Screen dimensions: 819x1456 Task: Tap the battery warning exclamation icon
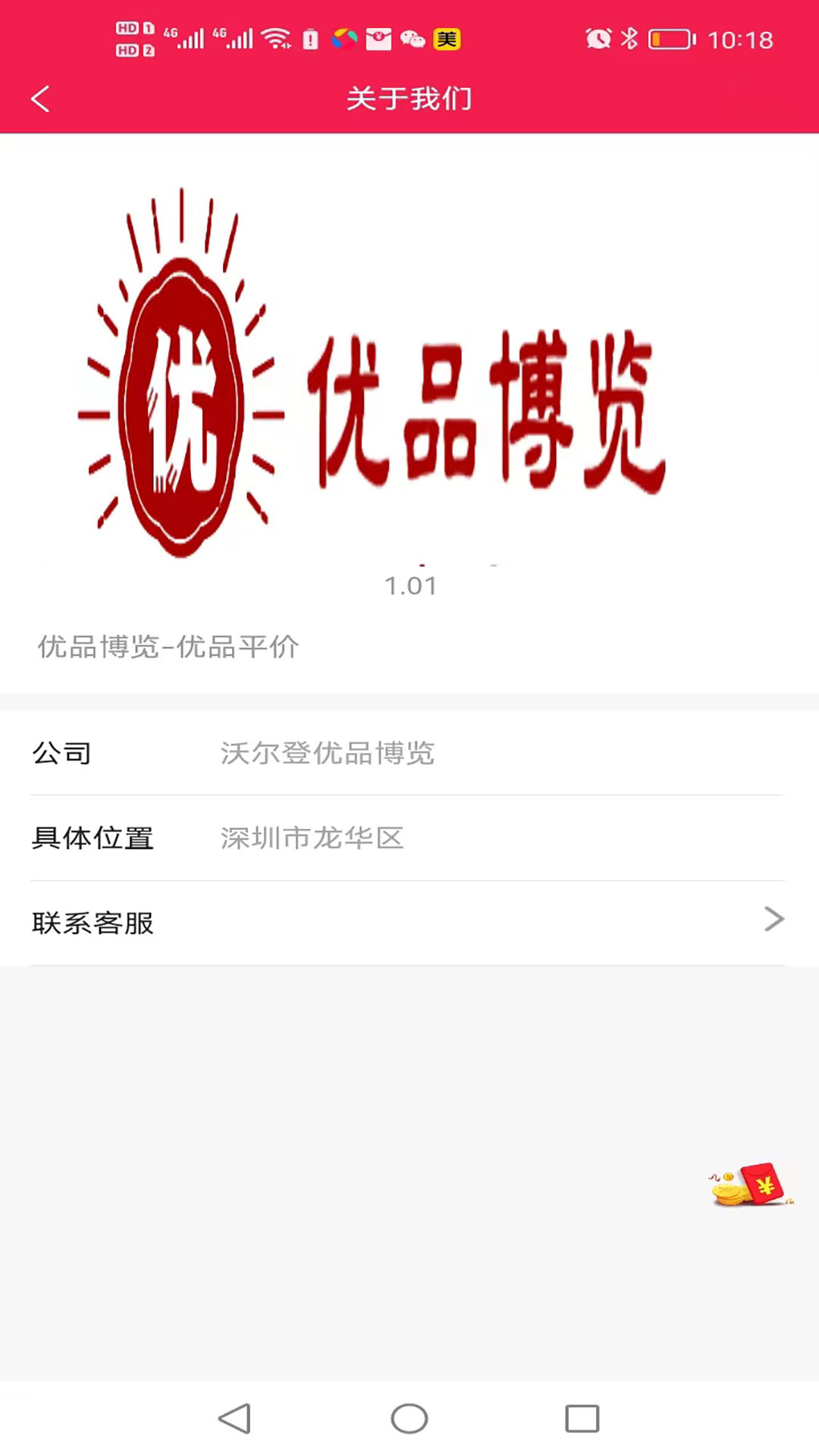[x=310, y=39]
